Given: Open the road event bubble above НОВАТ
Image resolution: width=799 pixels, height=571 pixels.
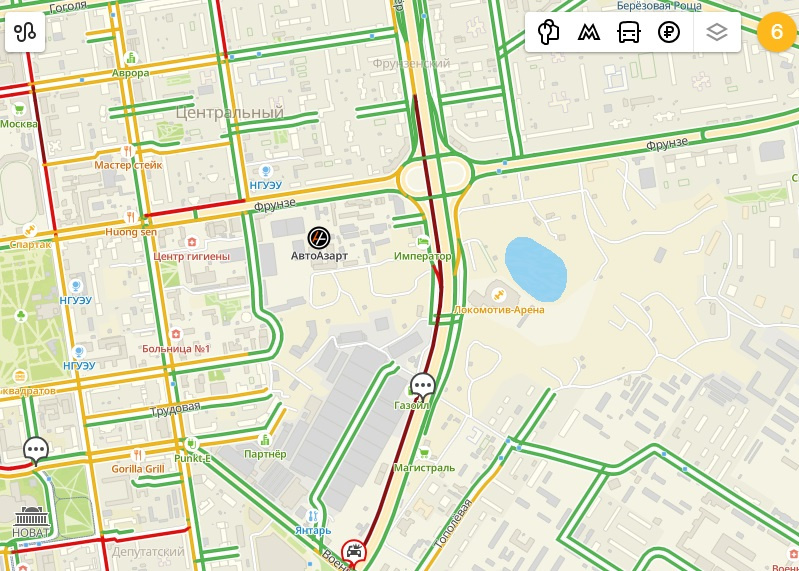Looking at the screenshot, I should 36,450.
